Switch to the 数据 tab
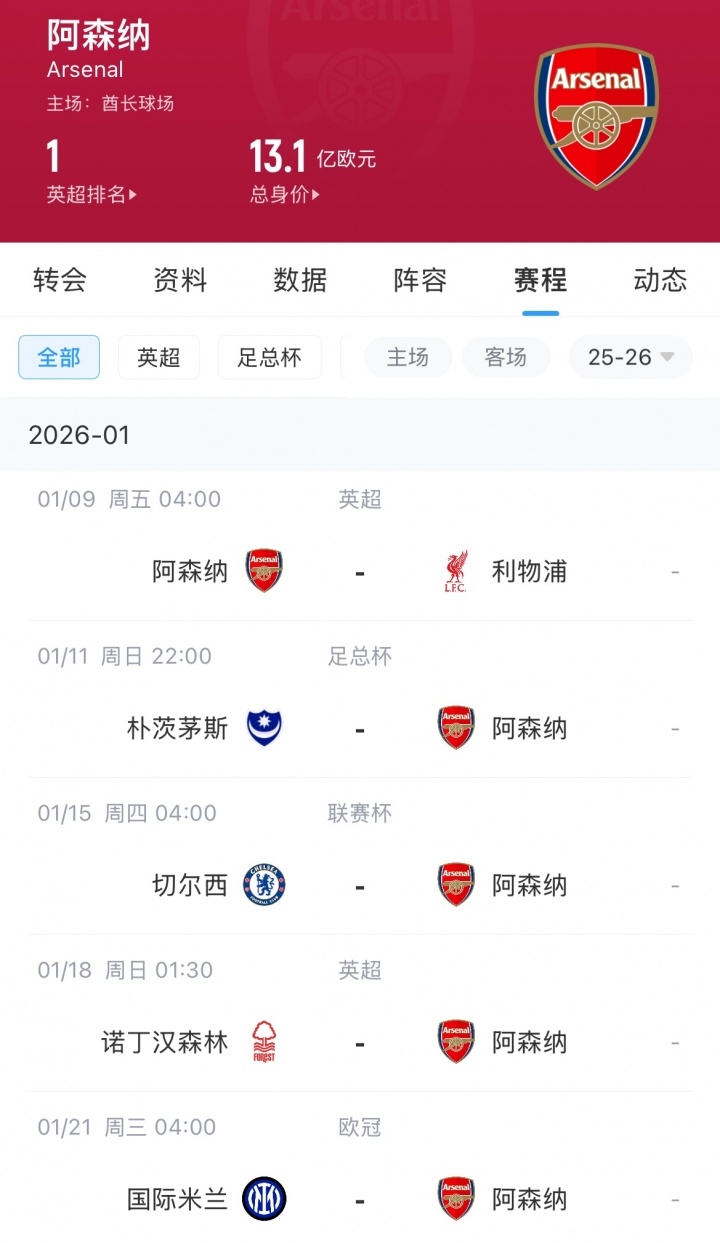Viewport: 720px width, 1243px height. [300, 280]
